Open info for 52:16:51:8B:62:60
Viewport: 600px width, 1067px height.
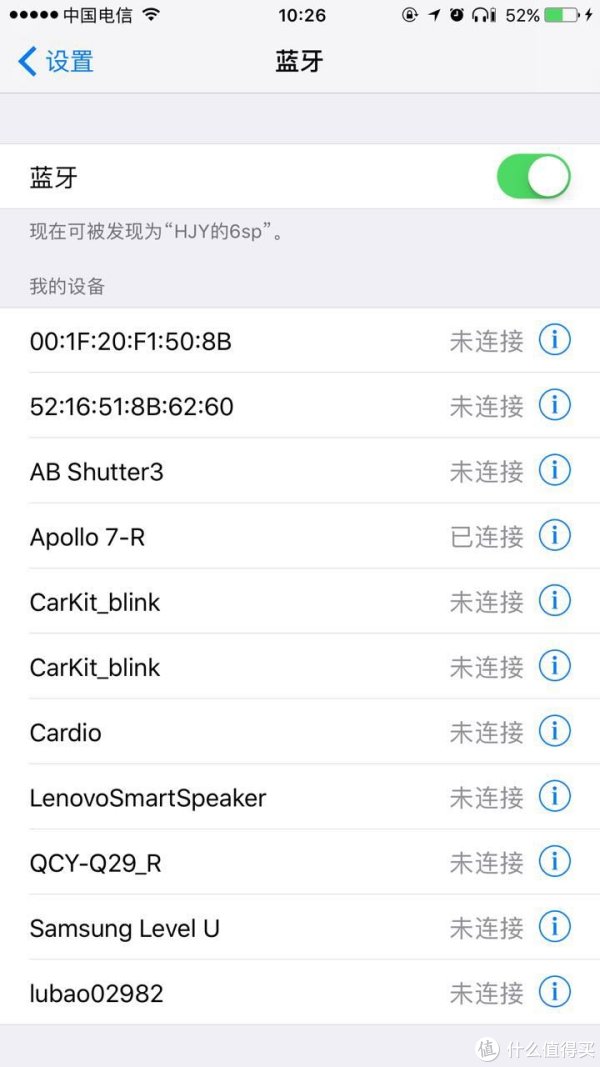(x=554, y=406)
